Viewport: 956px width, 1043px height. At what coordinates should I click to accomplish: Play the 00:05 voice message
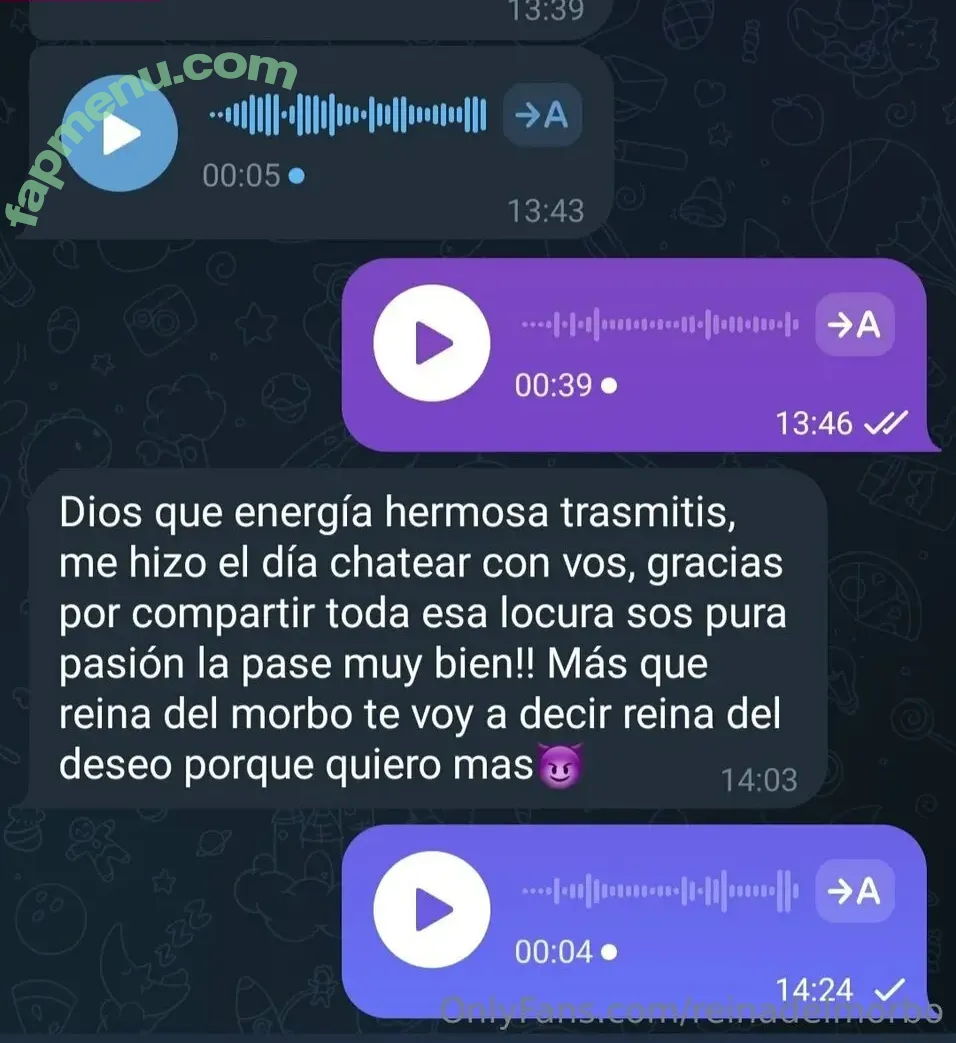(x=119, y=133)
